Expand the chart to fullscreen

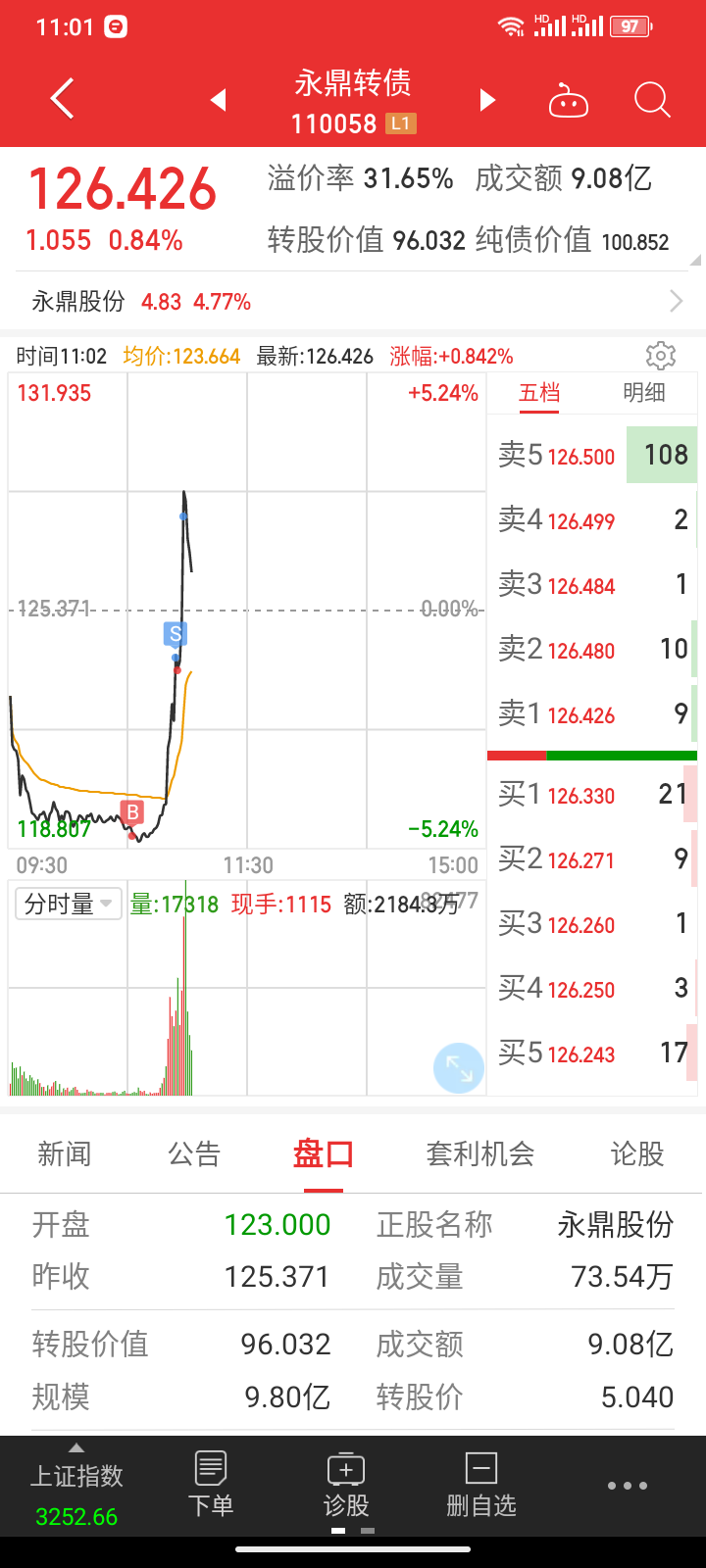pyautogui.click(x=458, y=1067)
